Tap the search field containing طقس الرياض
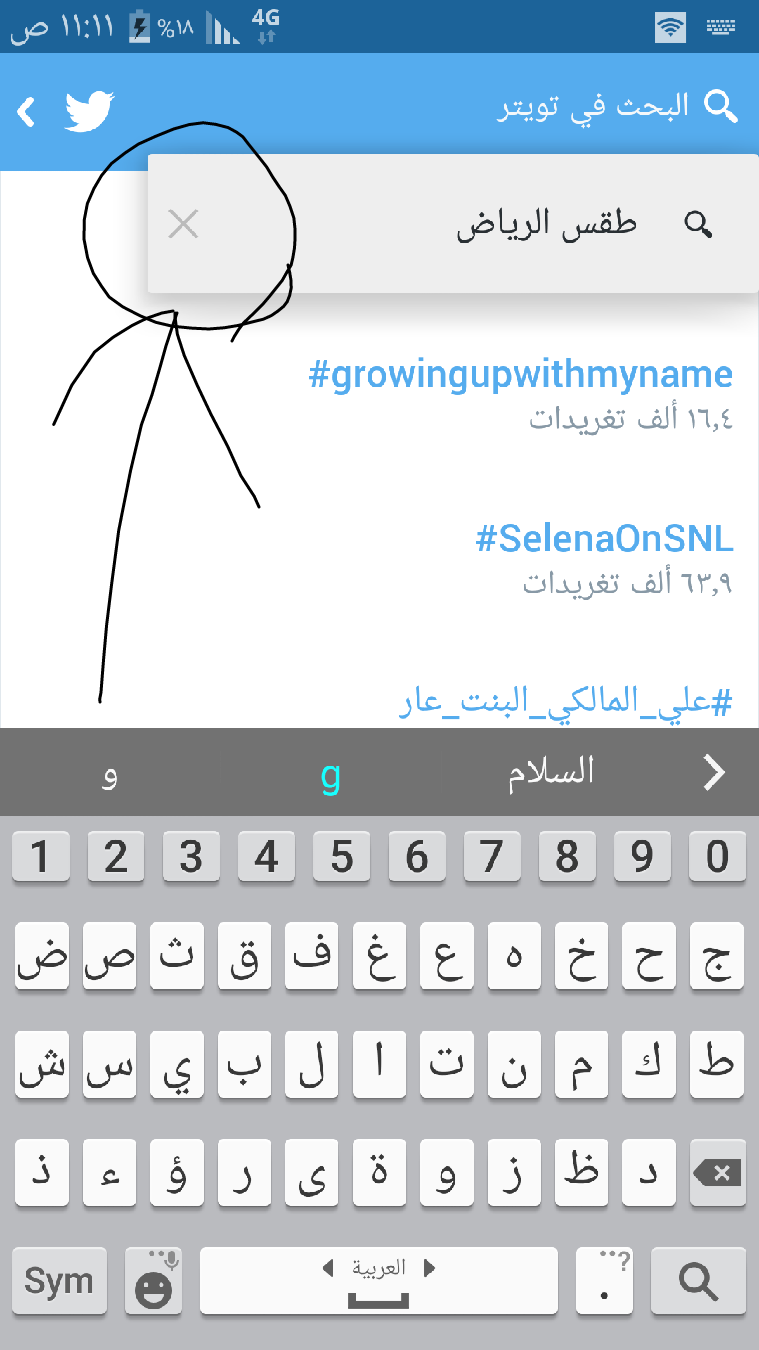 coord(453,224)
